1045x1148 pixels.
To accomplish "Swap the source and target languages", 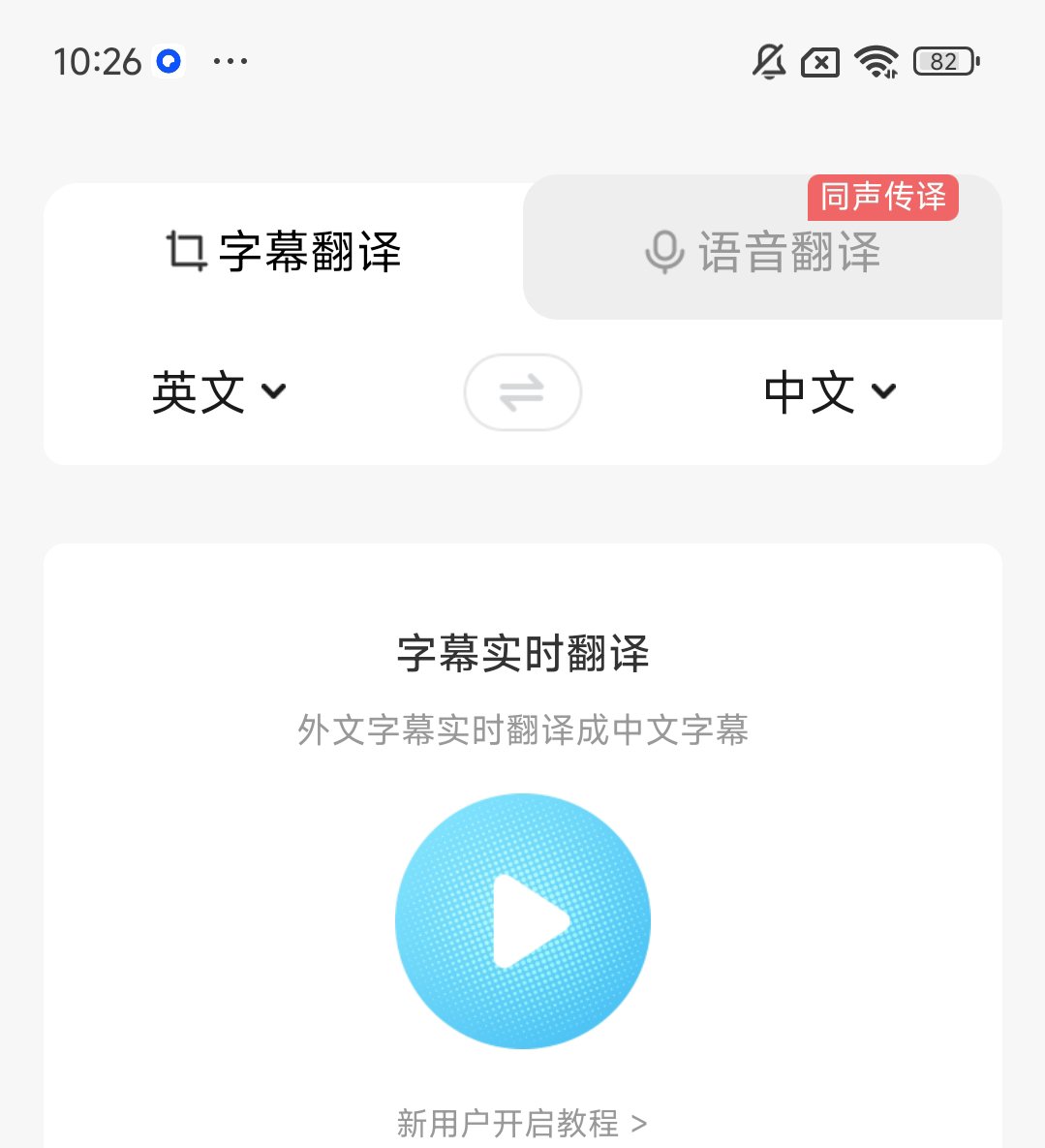I will click(x=522, y=392).
